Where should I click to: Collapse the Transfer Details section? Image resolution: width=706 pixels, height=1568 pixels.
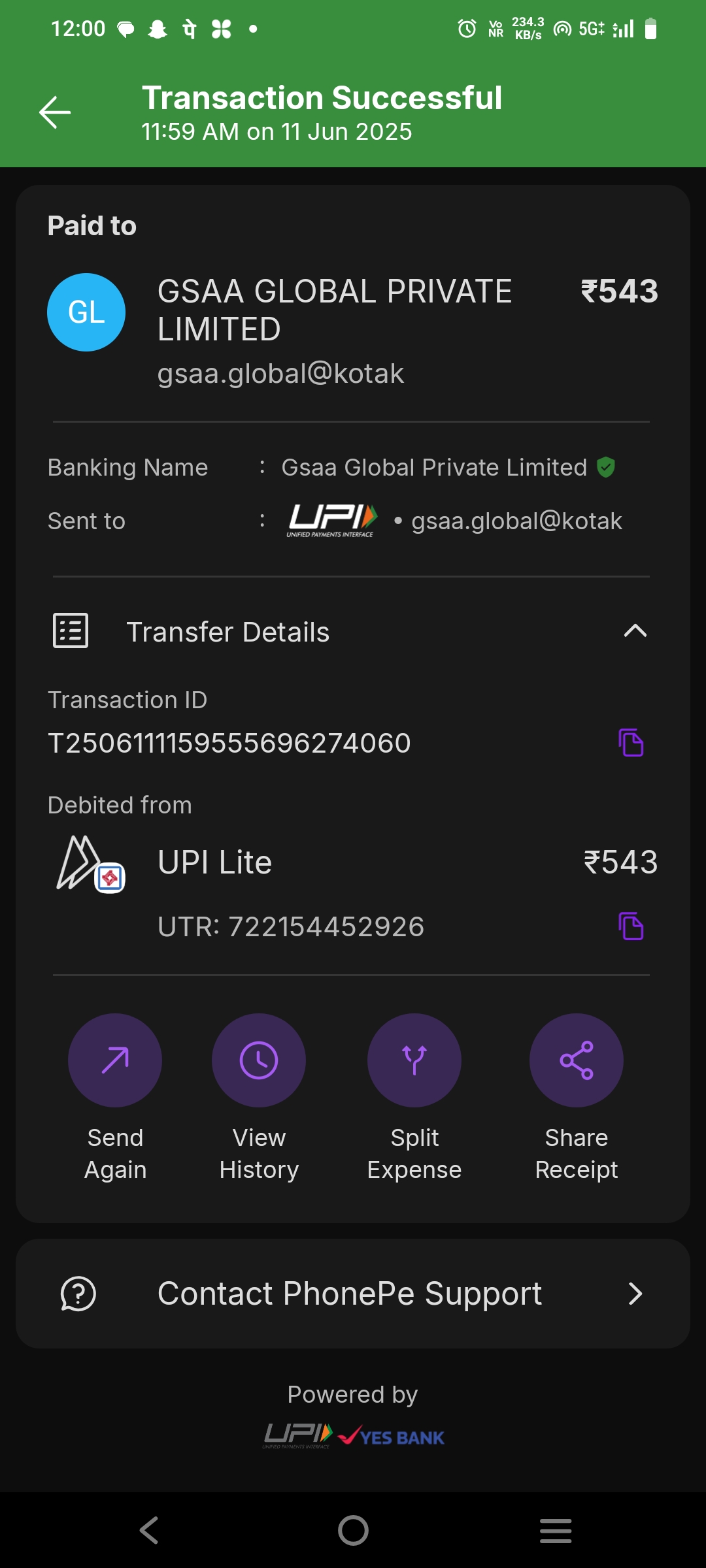click(635, 631)
